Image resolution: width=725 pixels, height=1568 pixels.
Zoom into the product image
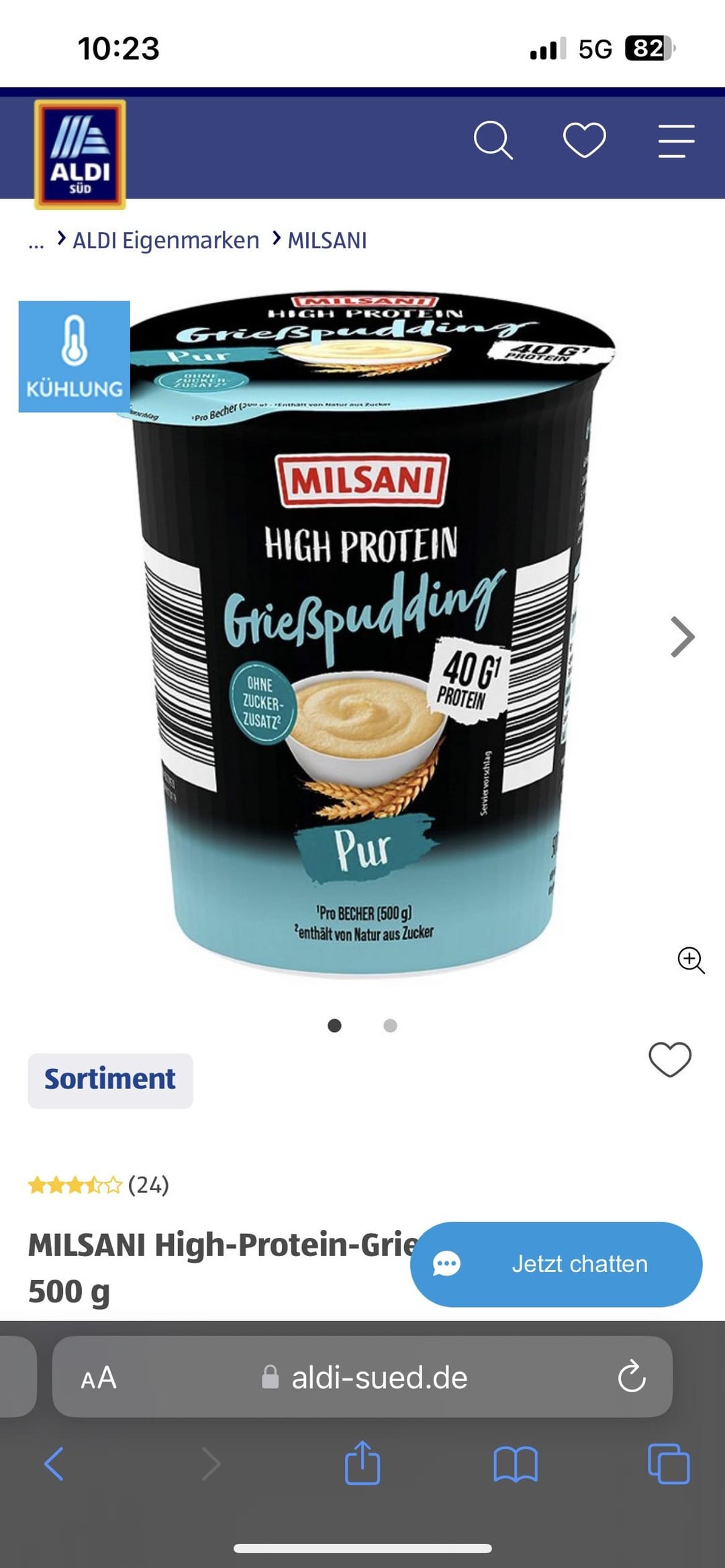tap(691, 960)
